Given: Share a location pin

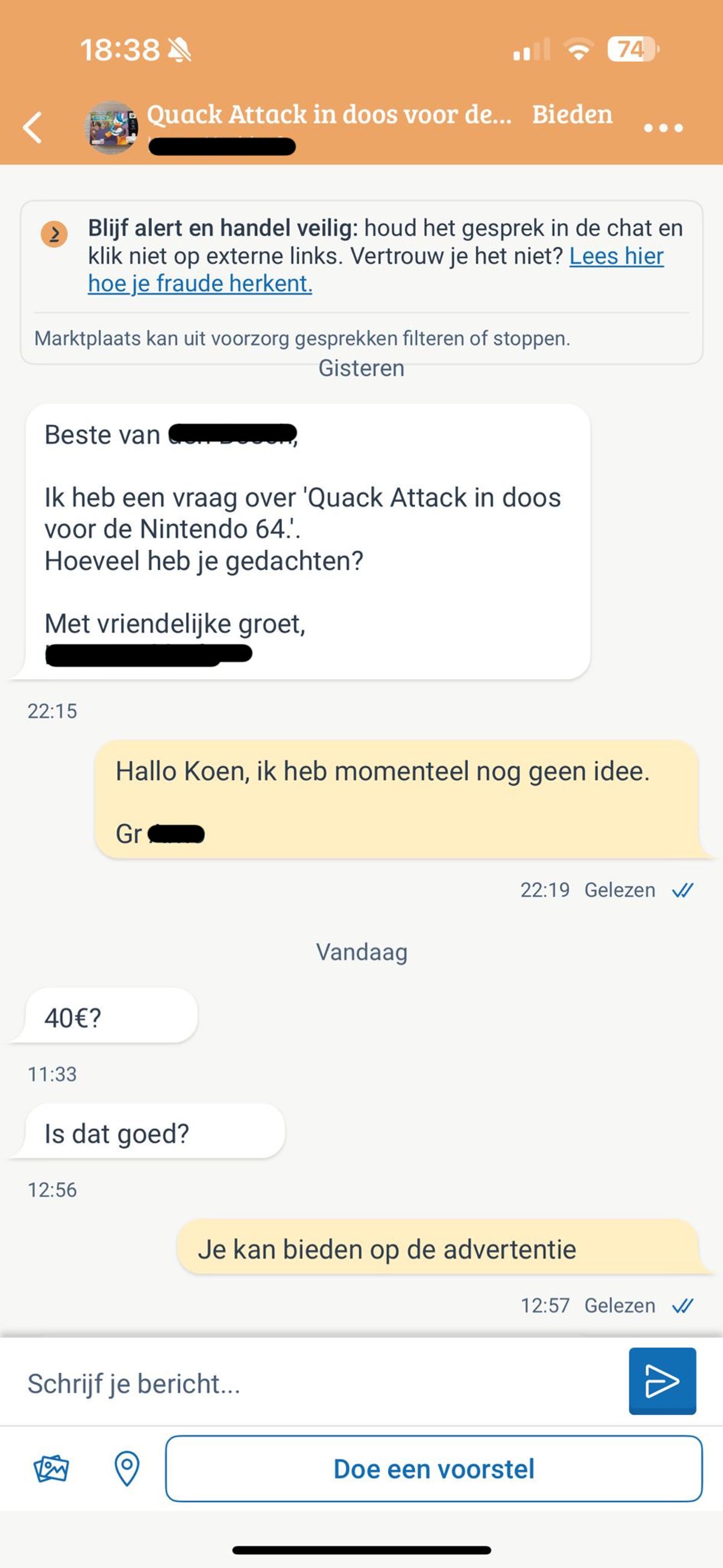Looking at the screenshot, I should click(x=127, y=1469).
